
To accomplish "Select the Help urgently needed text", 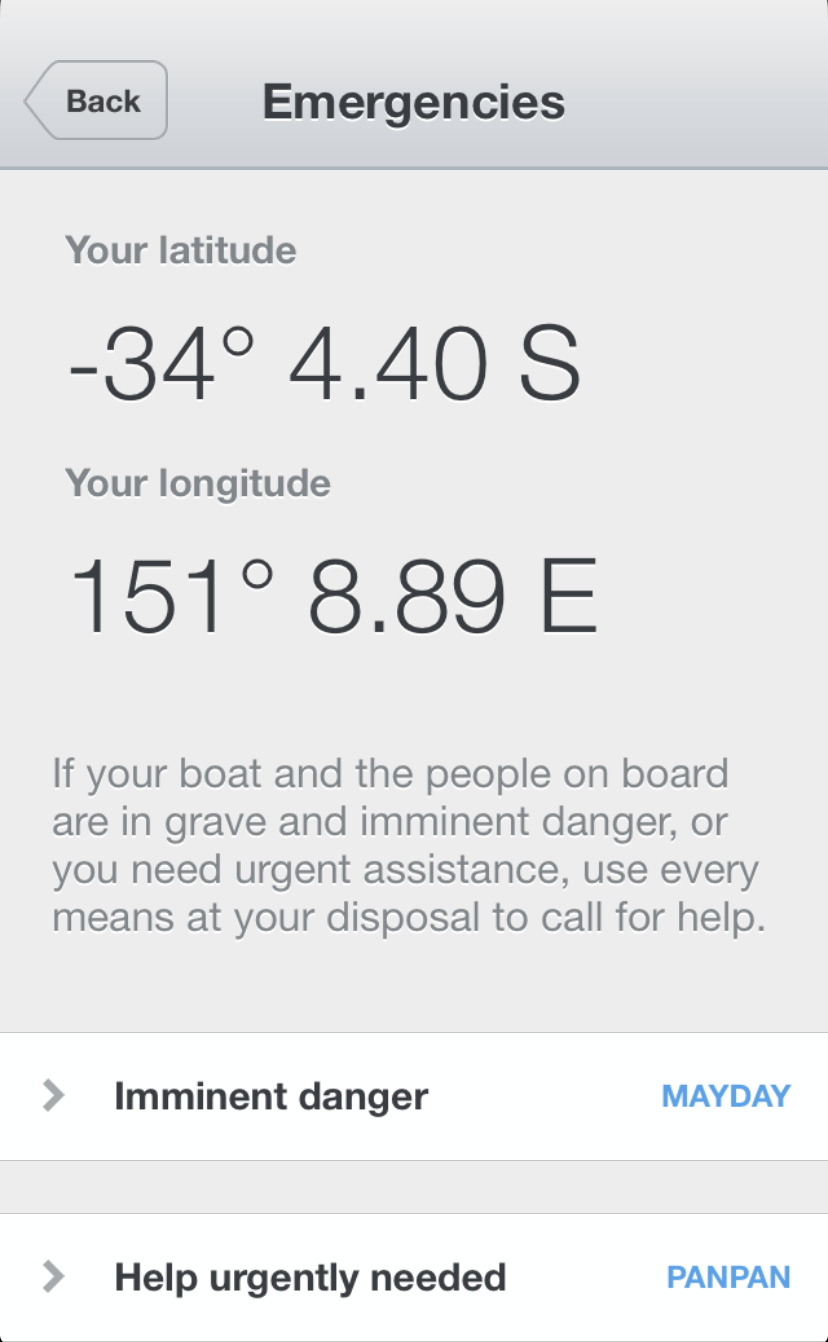I will tap(311, 1277).
